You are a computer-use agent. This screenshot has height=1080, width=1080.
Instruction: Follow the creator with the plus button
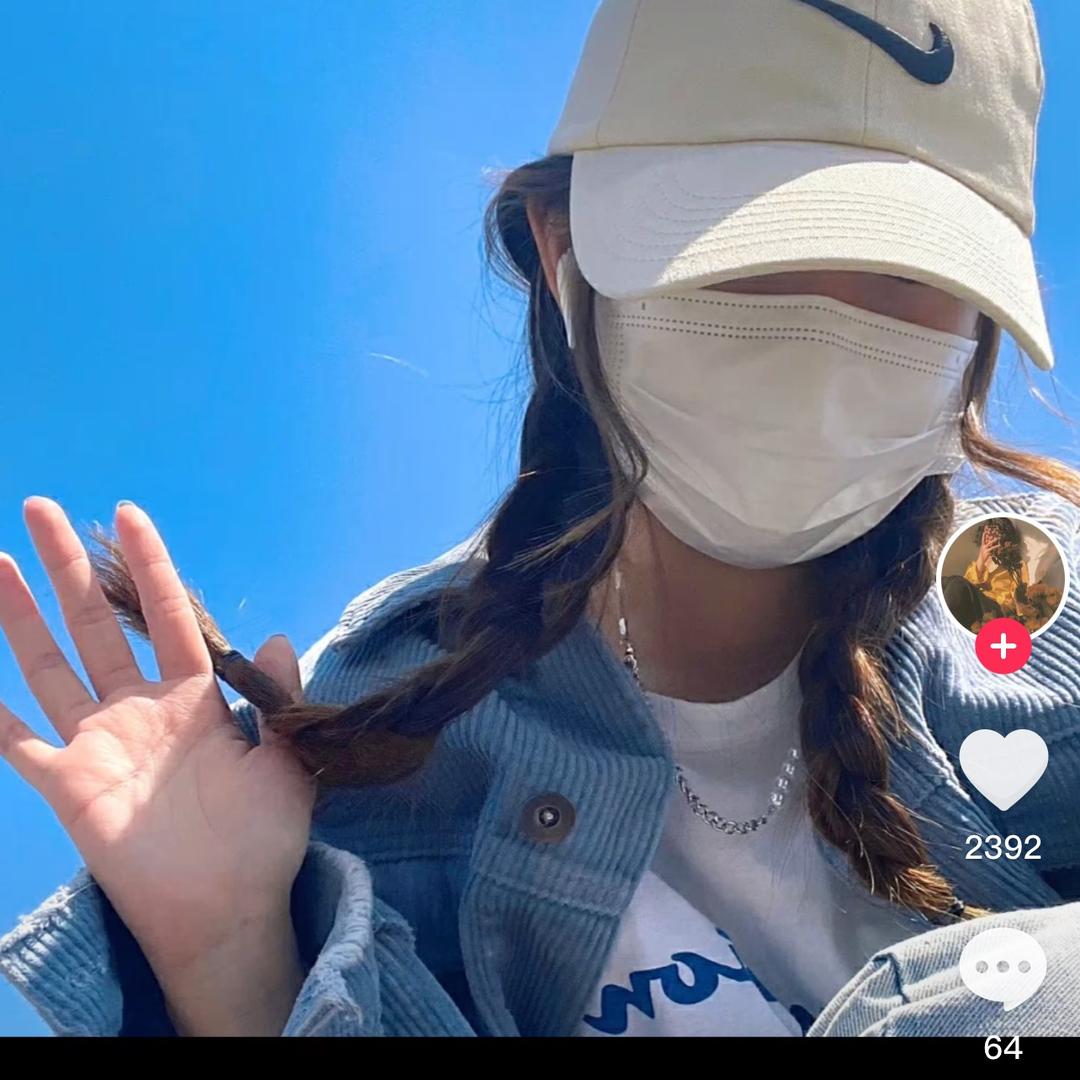[x=1003, y=646]
